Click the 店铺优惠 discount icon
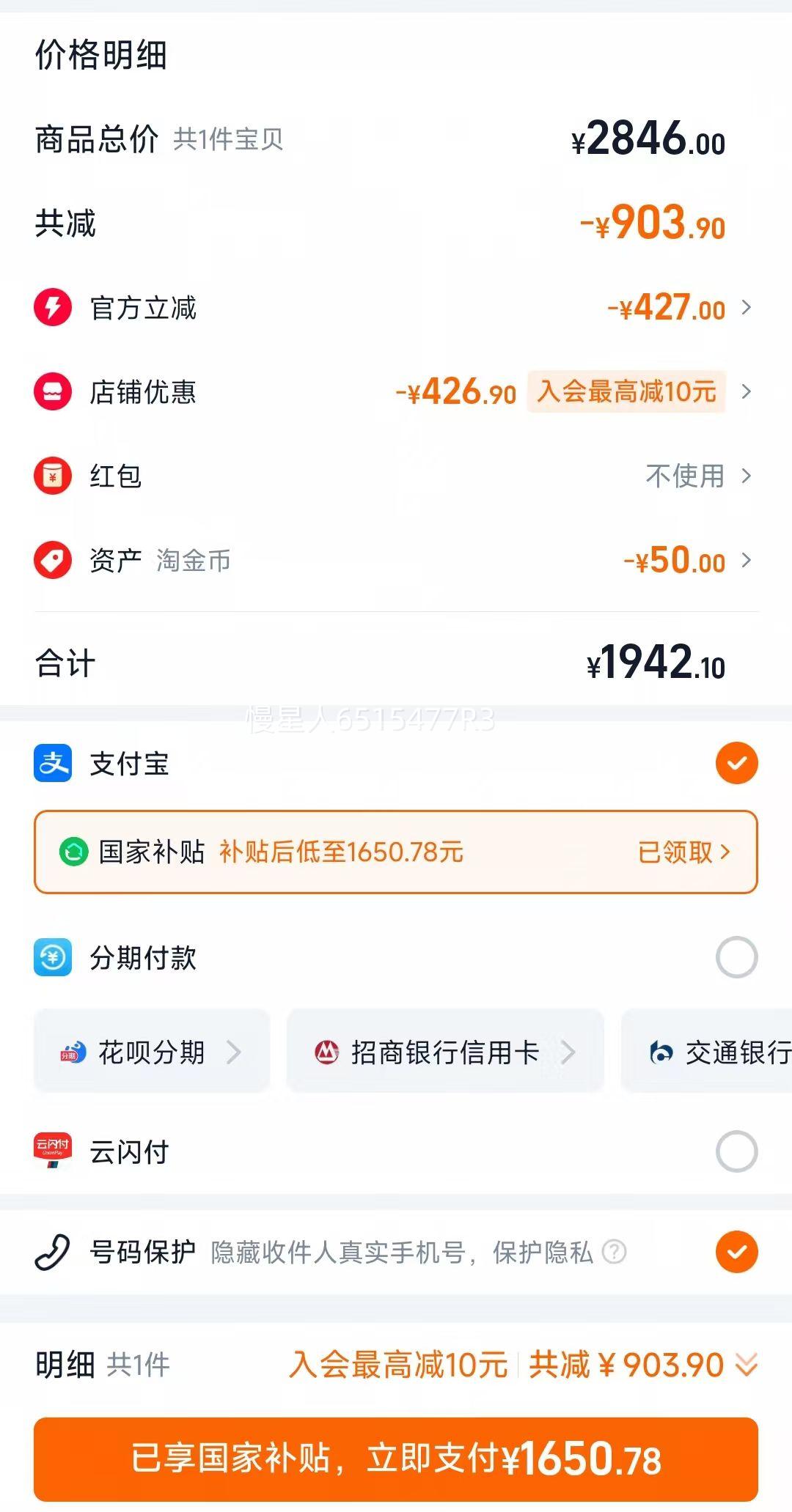Screen dimensions: 792x1512 (52, 393)
